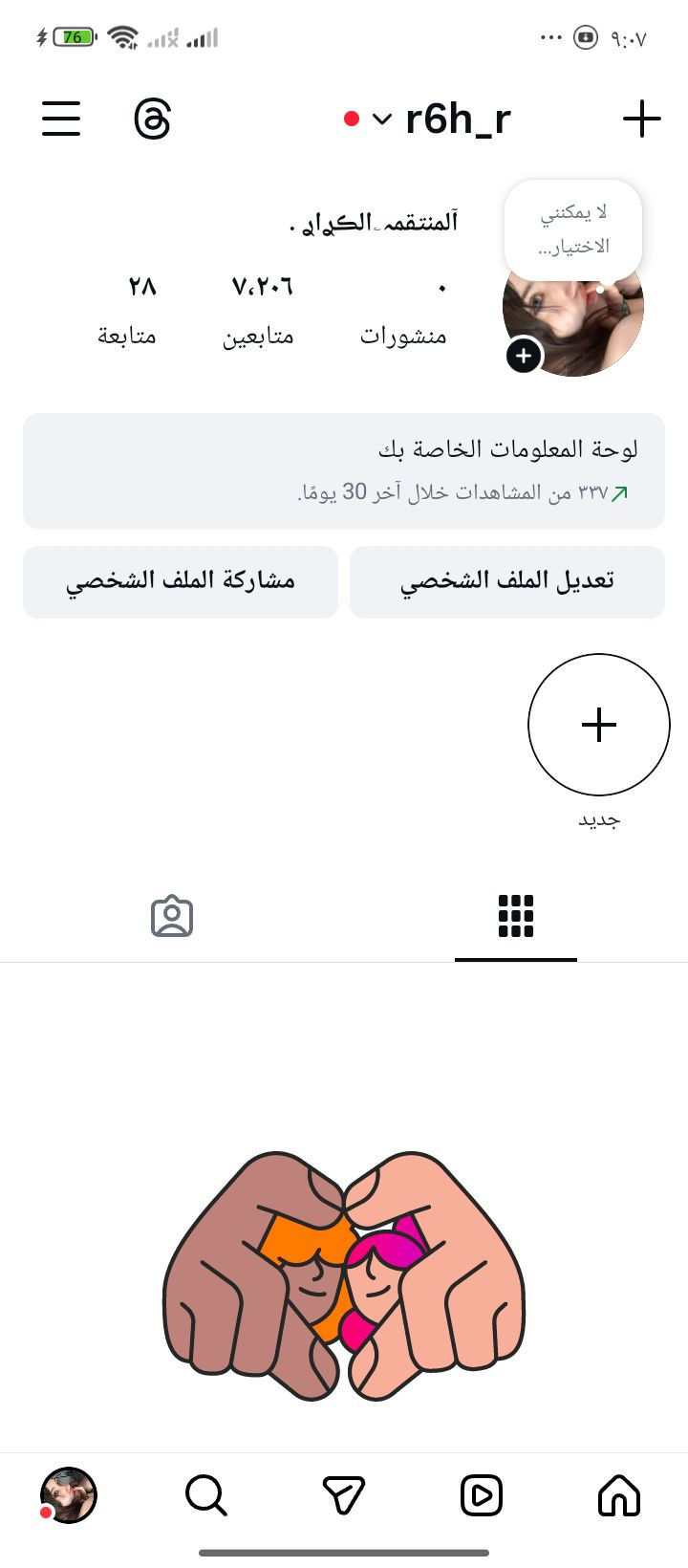This screenshot has width=688, height=1568.
Task: Open the Threads icon
Action: 153,120
